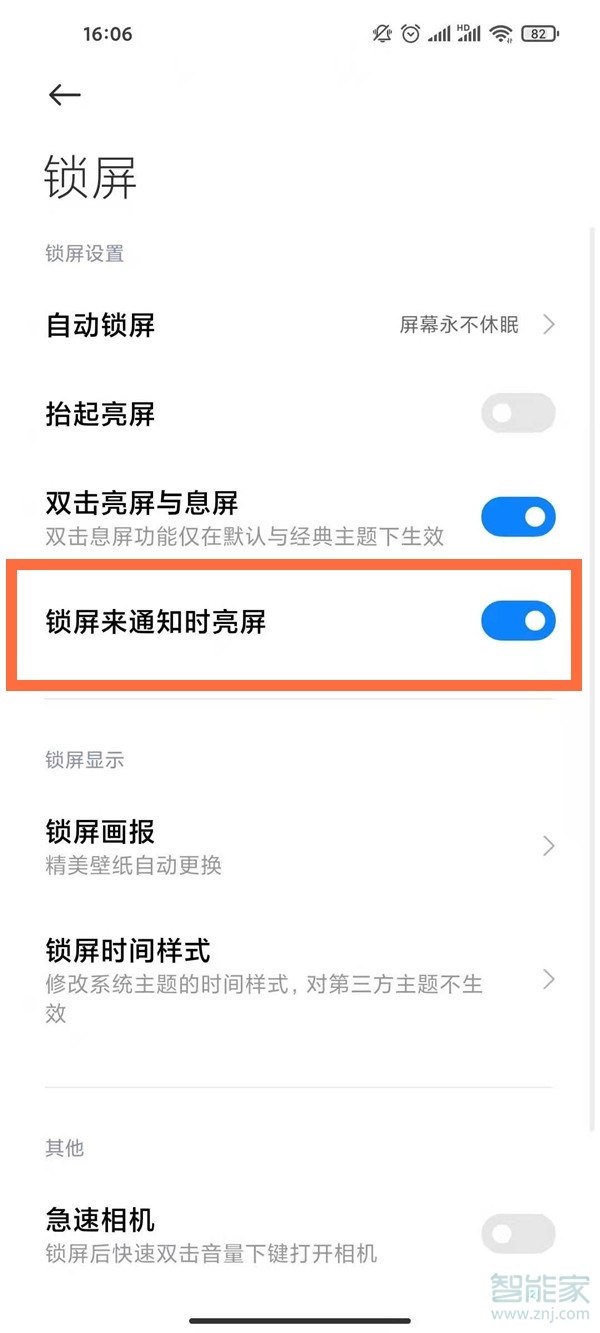Open the 自动锁屏 setting
The width and height of the screenshot is (600, 1333).
coord(298,325)
